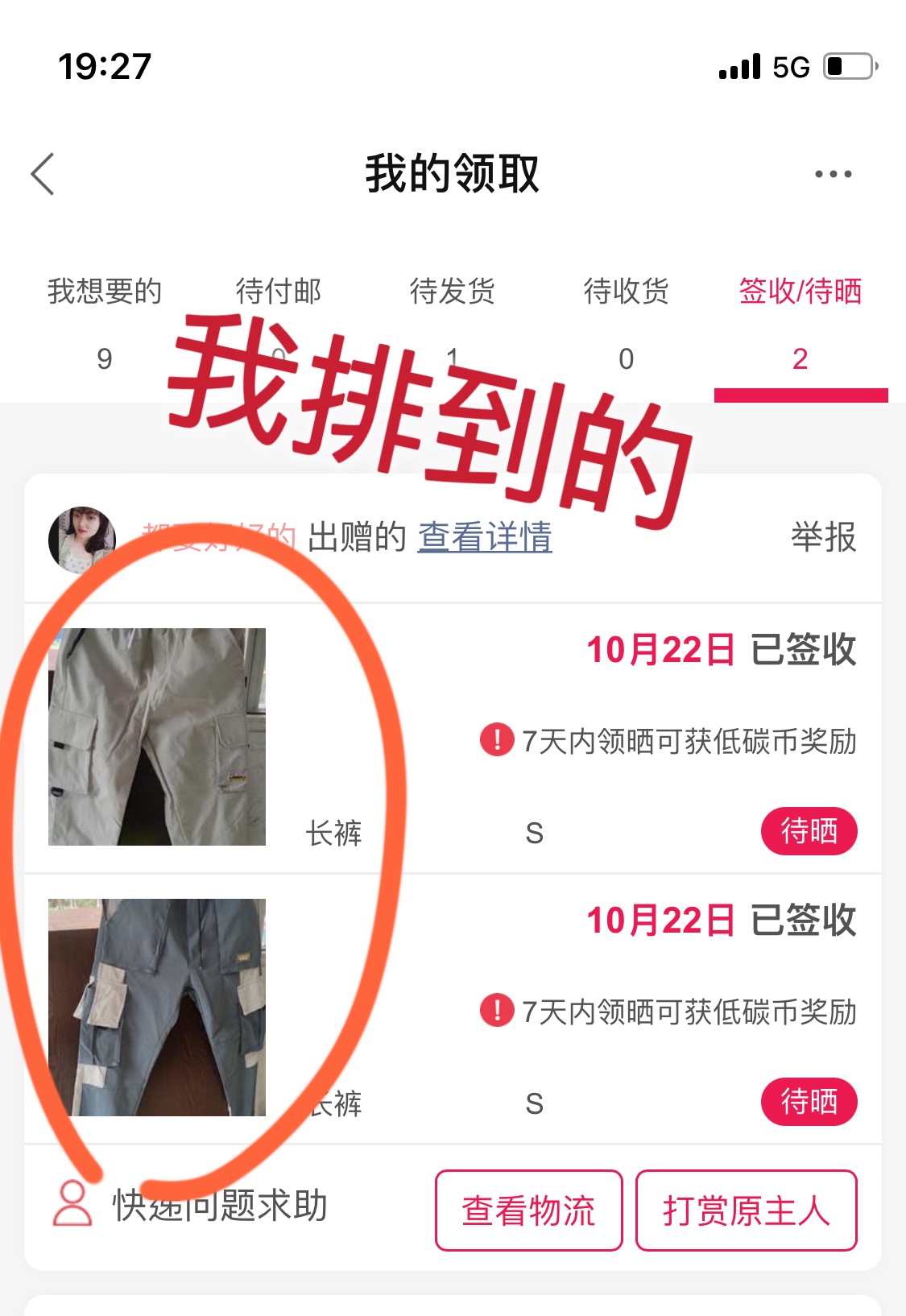Open the 查看详情 link
906x1316 pixels.
coord(485,537)
